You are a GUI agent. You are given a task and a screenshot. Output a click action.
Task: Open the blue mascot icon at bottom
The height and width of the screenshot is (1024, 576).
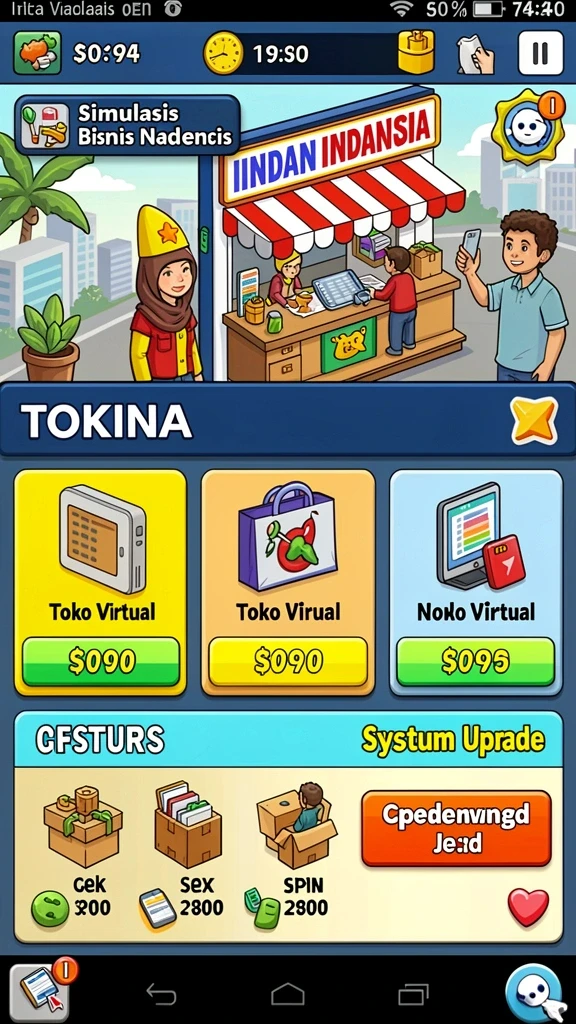pyautogui.click(x=535, y=993)
